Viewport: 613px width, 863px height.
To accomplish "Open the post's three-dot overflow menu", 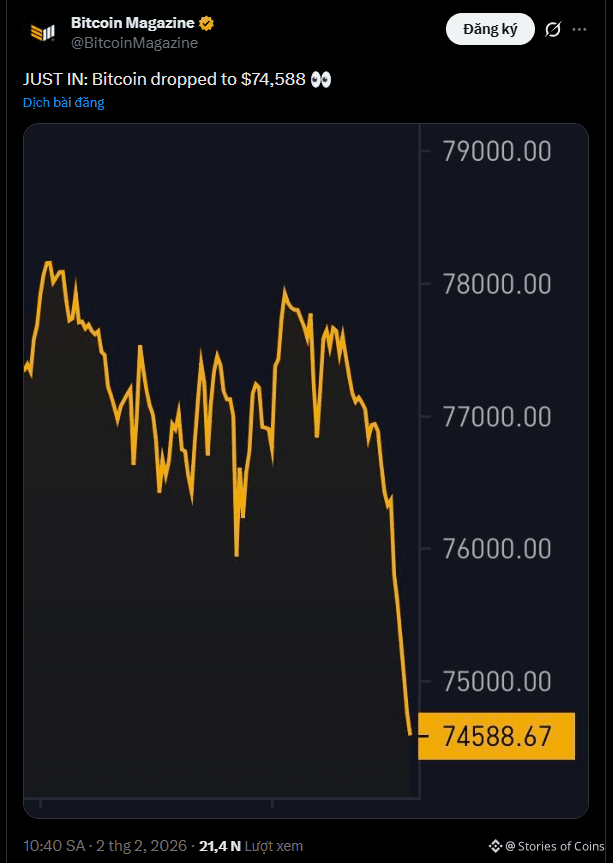I will 580,30.
